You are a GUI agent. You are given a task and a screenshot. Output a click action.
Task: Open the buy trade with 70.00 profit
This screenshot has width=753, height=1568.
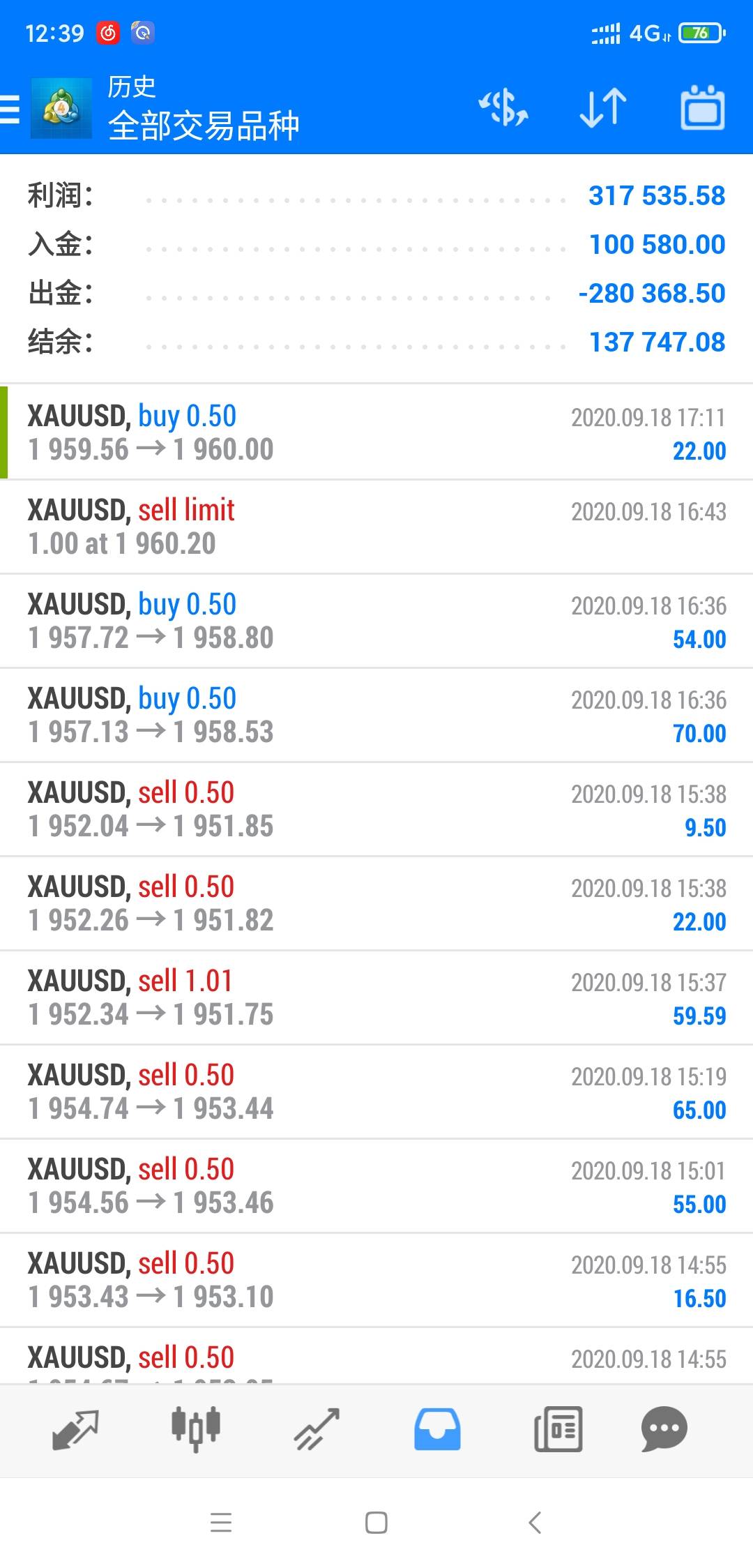click(x=376, y=715)
